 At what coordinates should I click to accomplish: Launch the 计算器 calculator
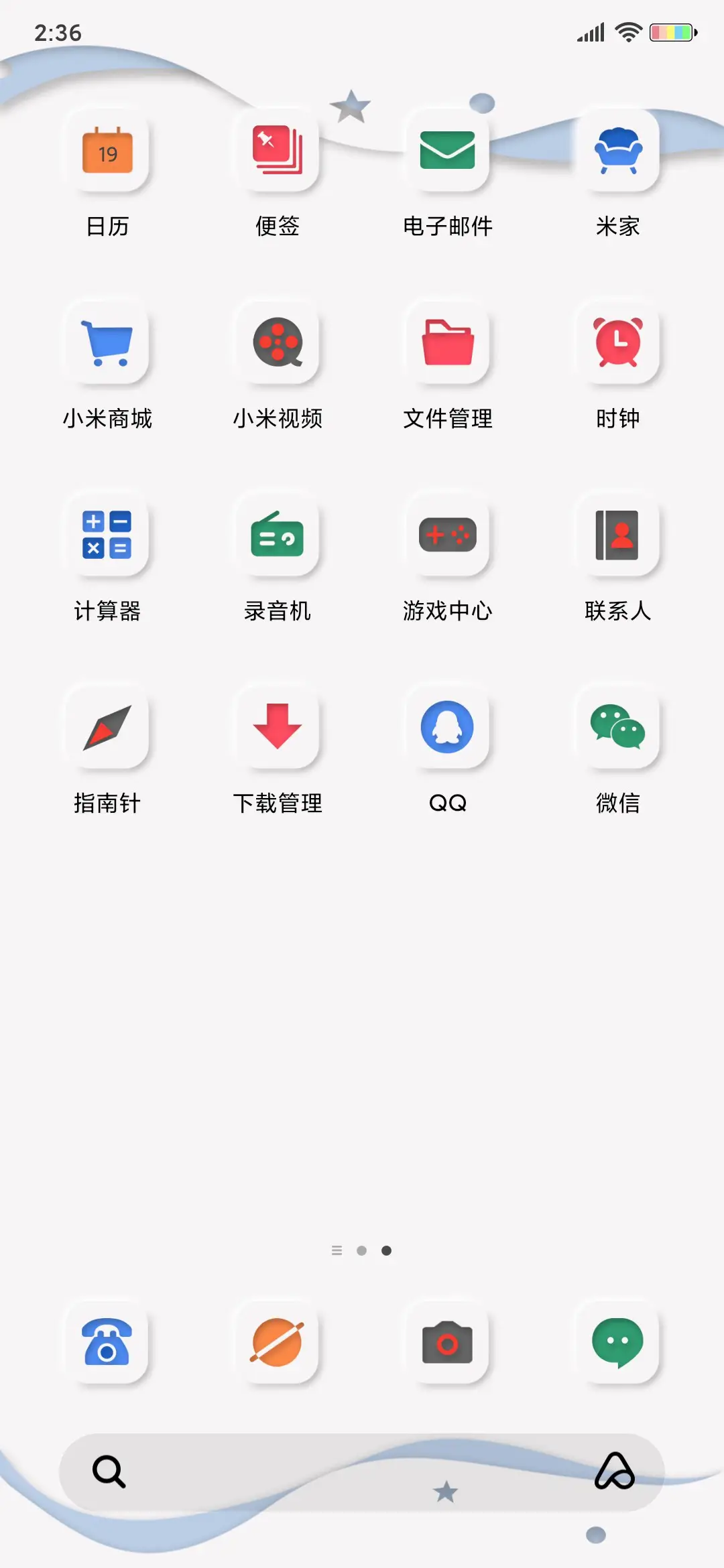109,535
